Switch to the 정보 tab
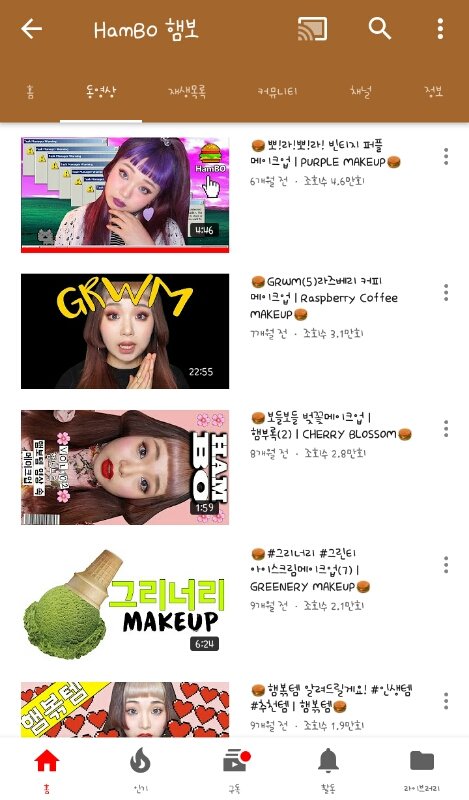 (433, 92)
